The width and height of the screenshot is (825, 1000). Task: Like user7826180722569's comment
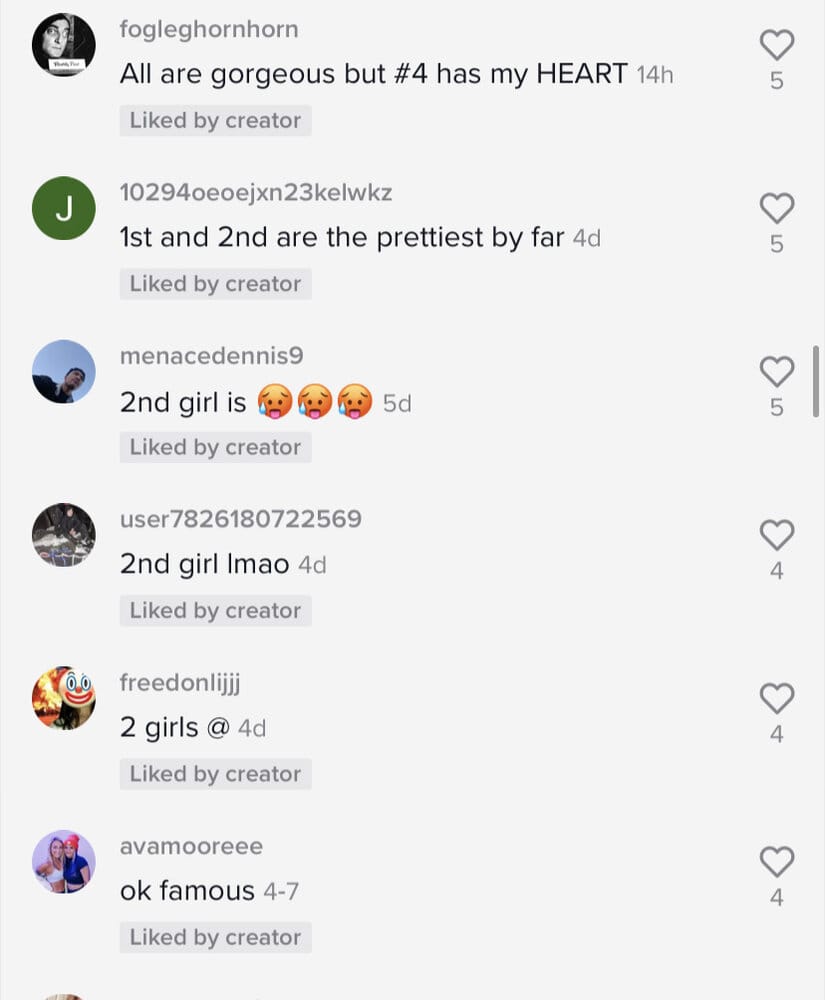tap(776, 535)
